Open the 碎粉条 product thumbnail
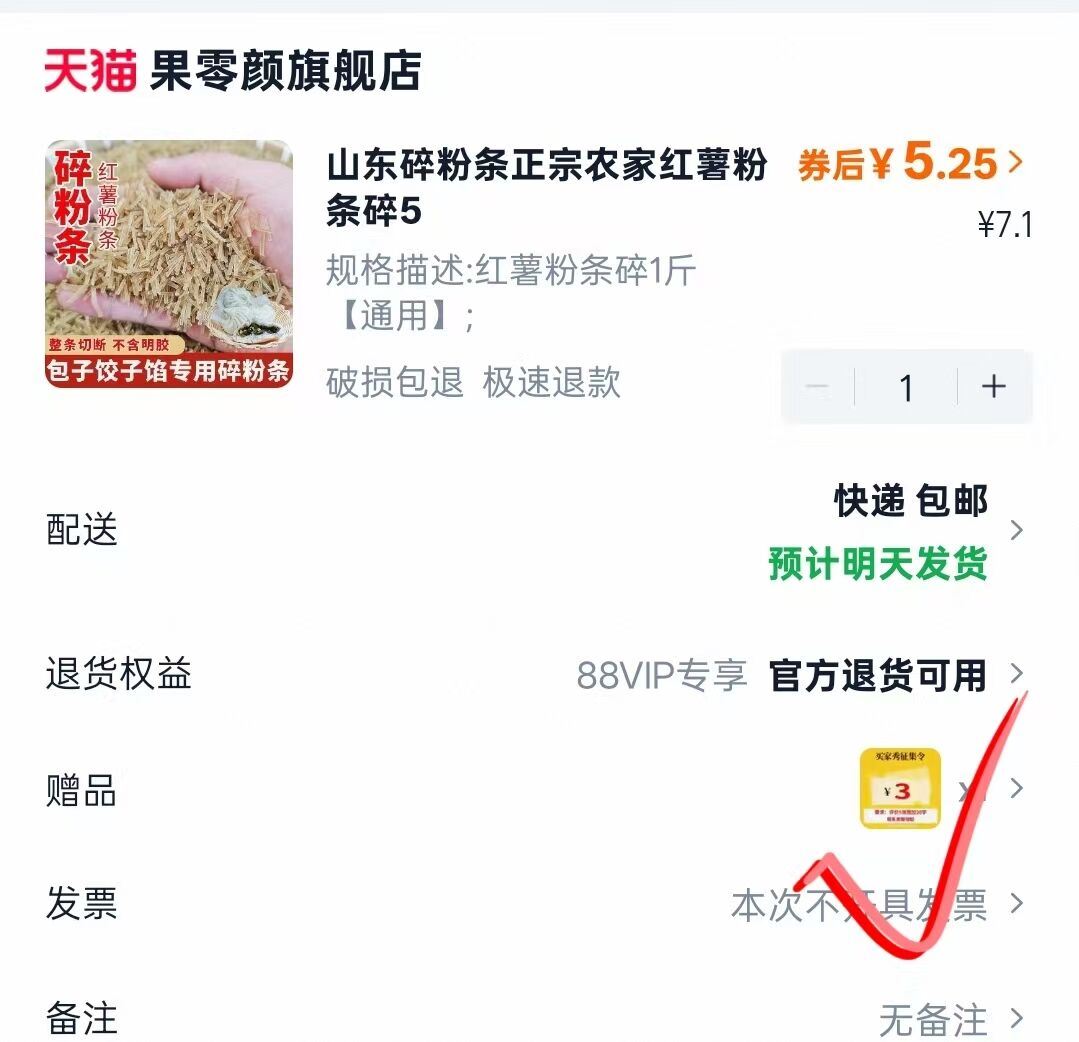The height and width of the screenshot is (1042, 1079). tap(169, 264)
